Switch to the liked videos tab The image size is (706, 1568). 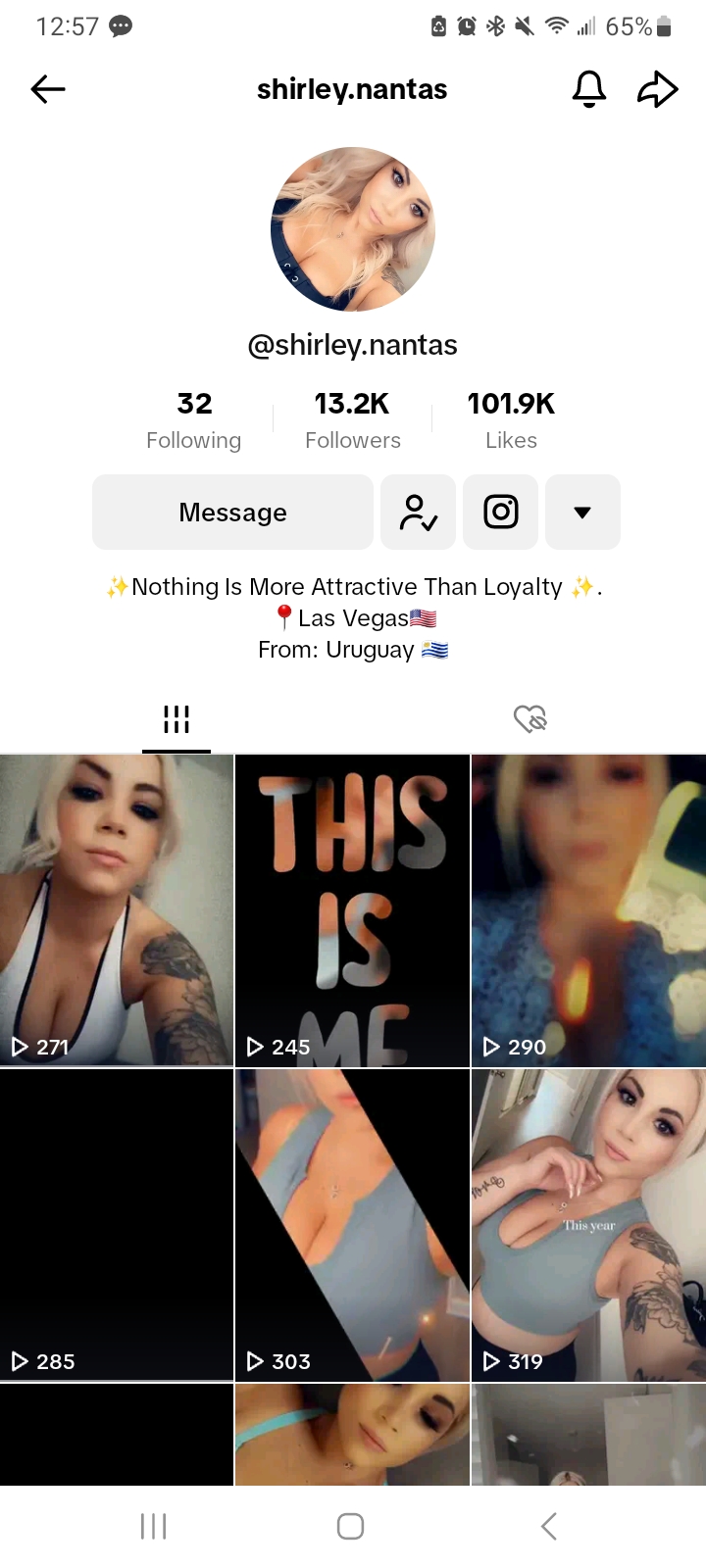pyautogui.click(x=529, y=718)
